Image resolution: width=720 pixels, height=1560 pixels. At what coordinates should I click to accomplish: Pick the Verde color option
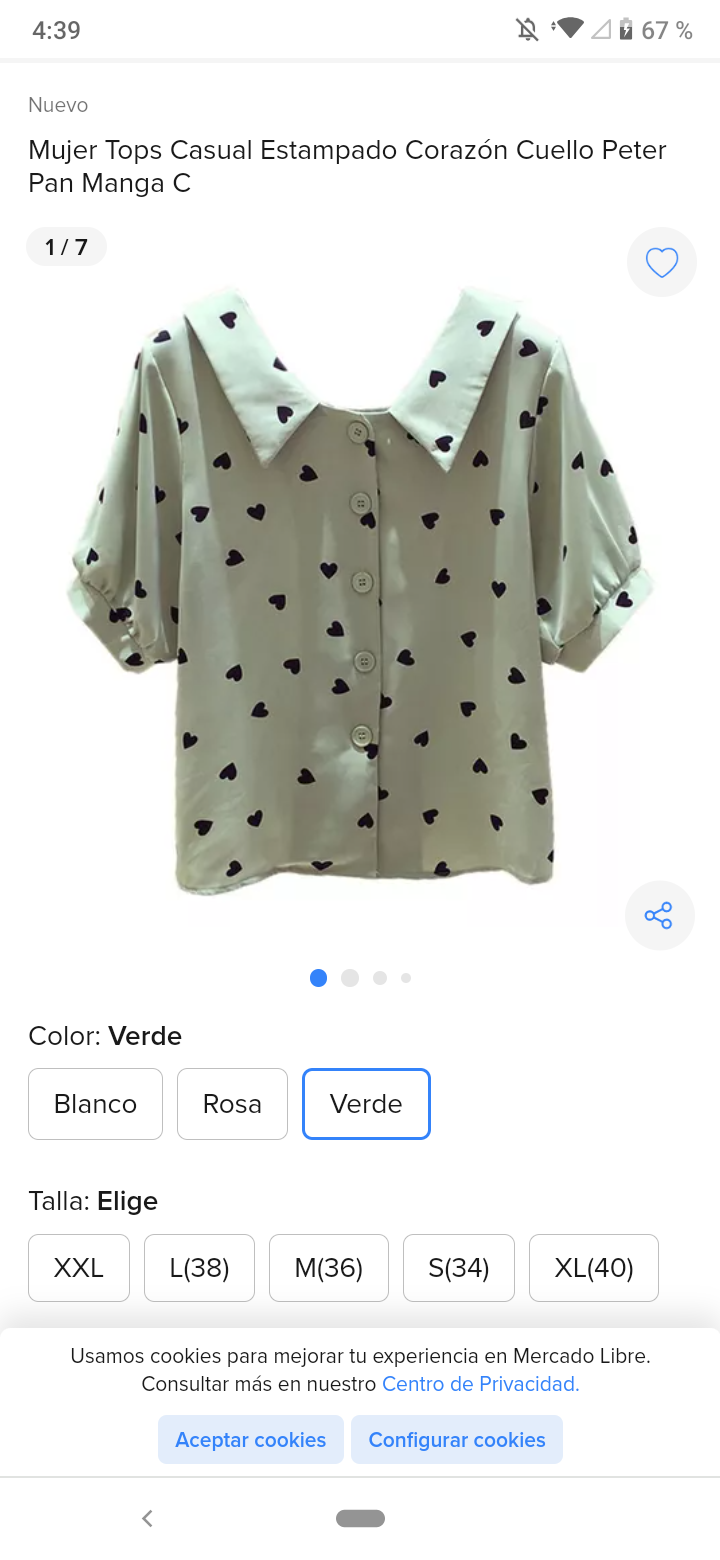366,1104
